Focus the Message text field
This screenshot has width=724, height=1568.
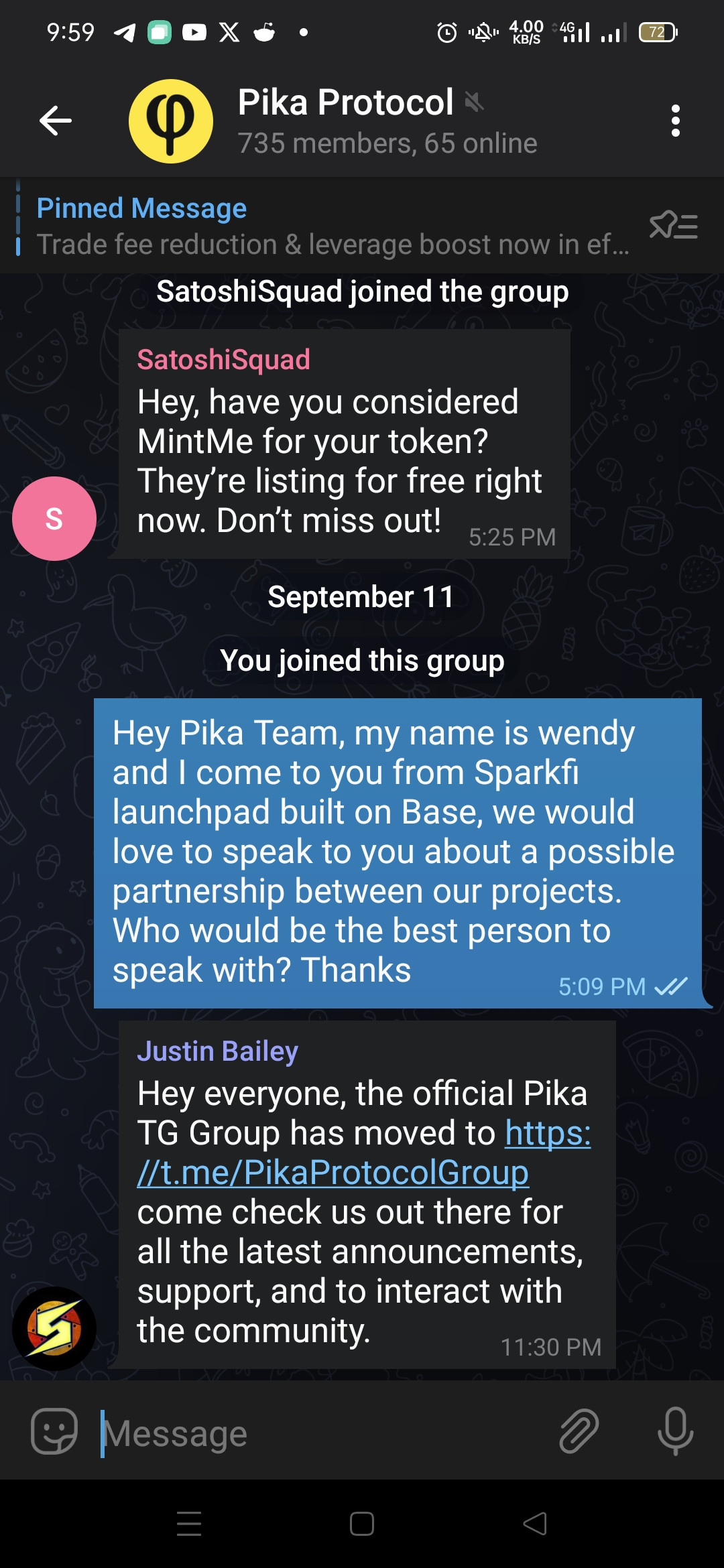click(322, 1434)
